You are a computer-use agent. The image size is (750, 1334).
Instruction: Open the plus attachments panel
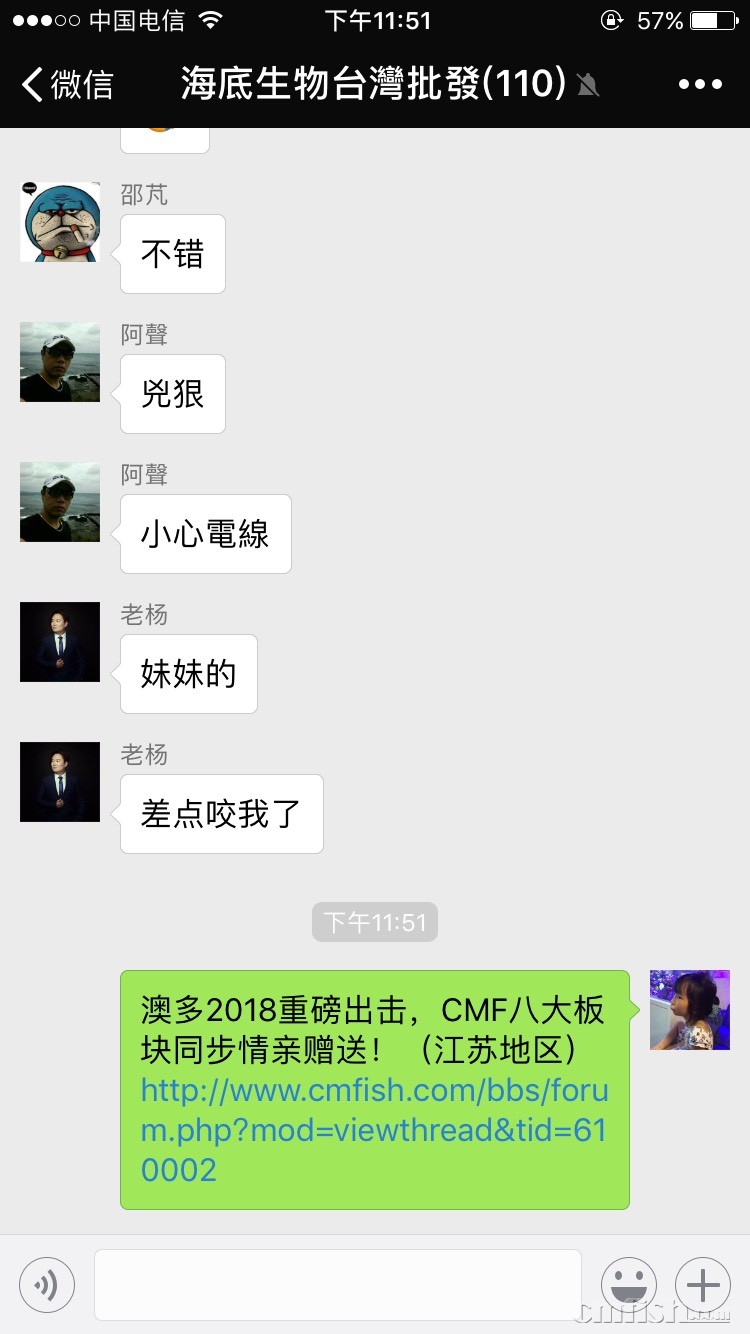(x=703, y=1284)
